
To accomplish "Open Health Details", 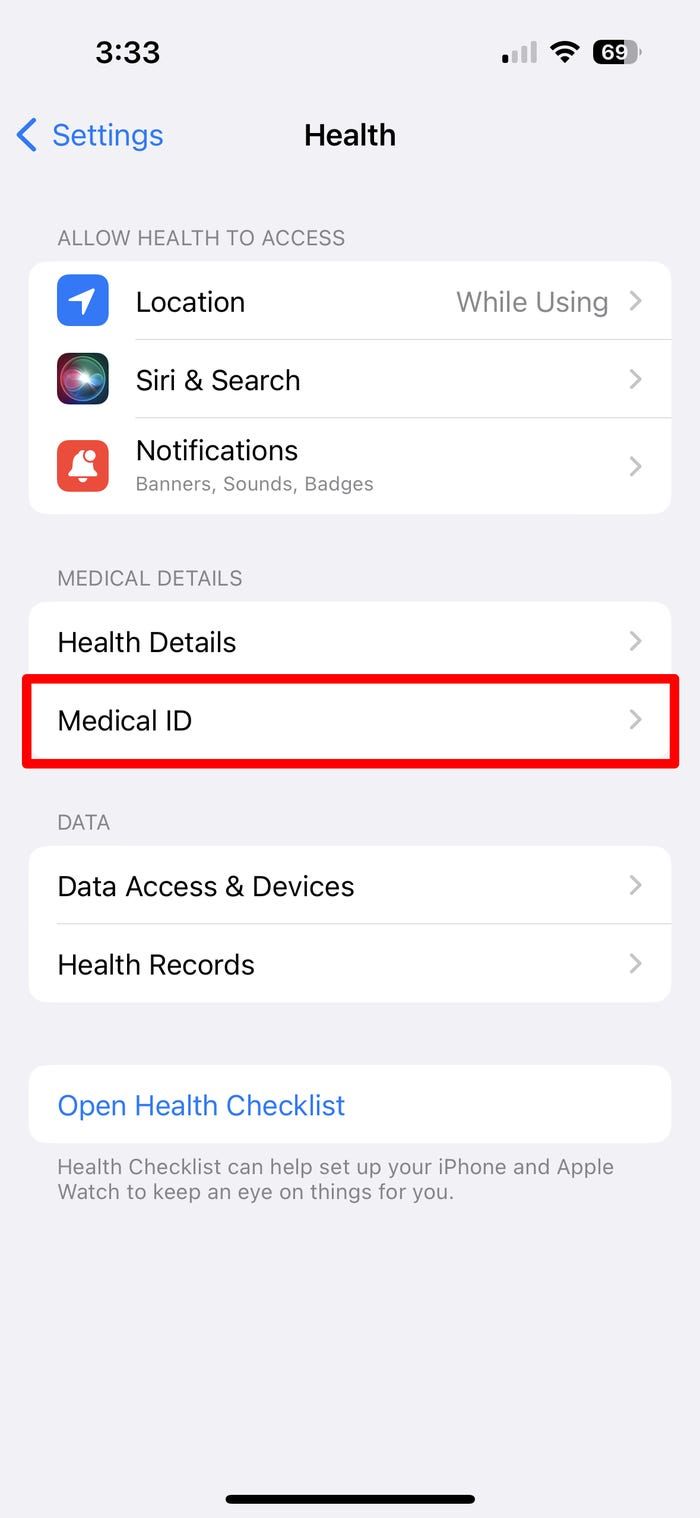I will point(350,641).
